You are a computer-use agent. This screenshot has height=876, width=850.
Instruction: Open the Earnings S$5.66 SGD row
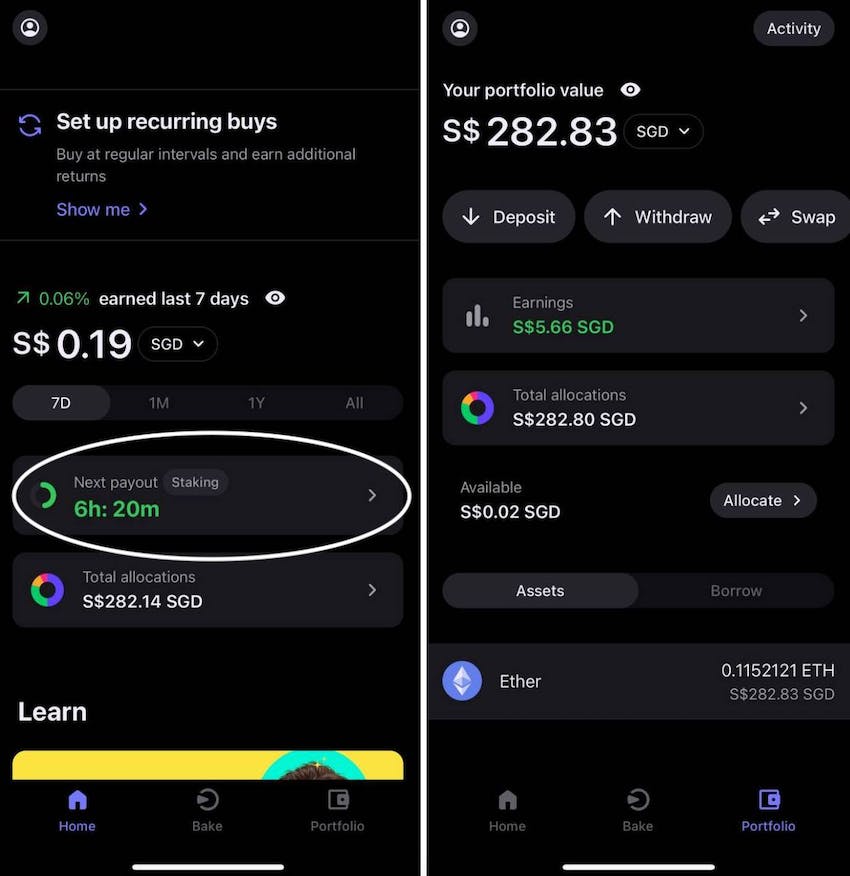coord(638,315)
